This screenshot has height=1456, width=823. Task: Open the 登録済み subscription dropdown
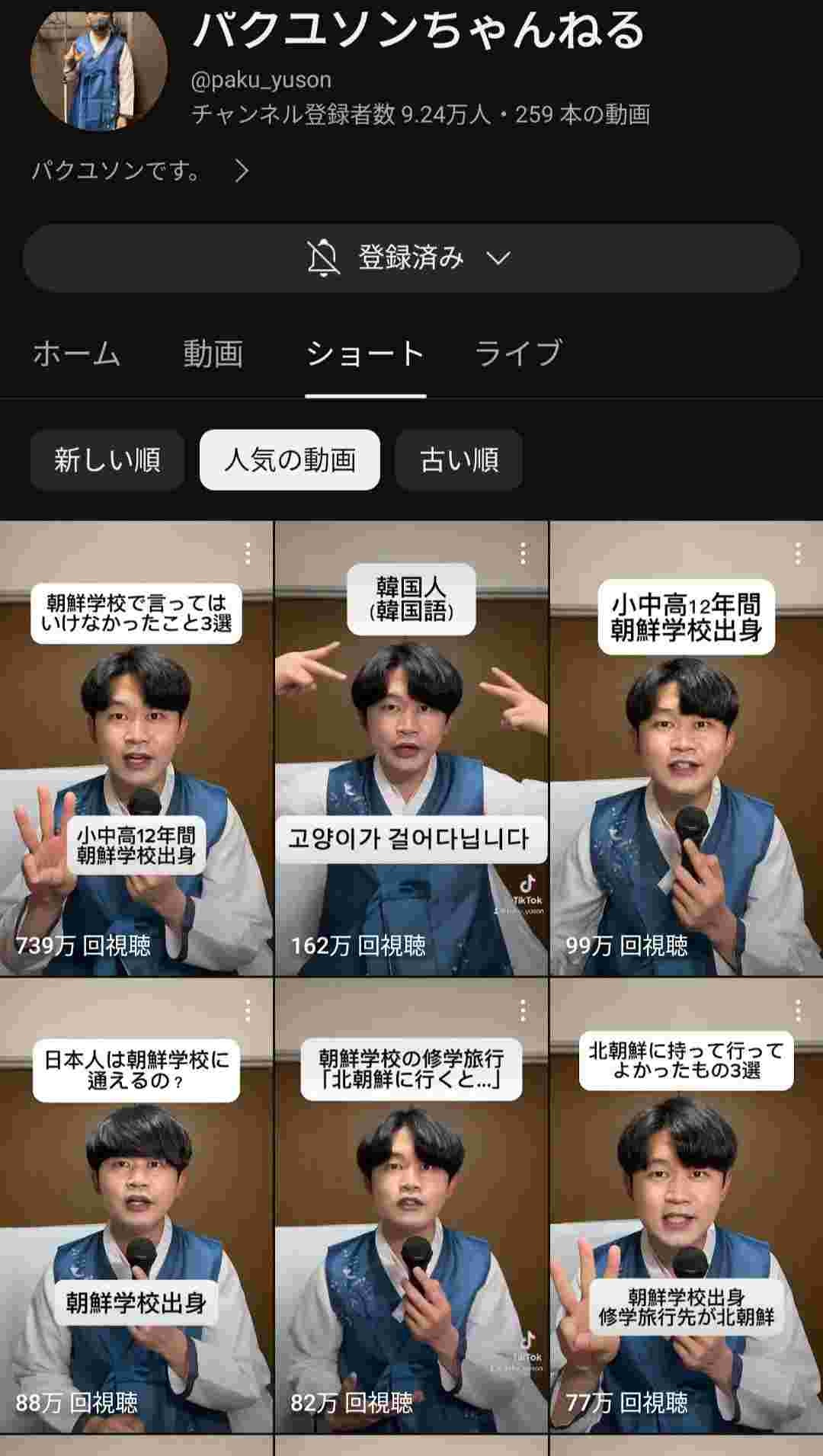click(411, 258)
